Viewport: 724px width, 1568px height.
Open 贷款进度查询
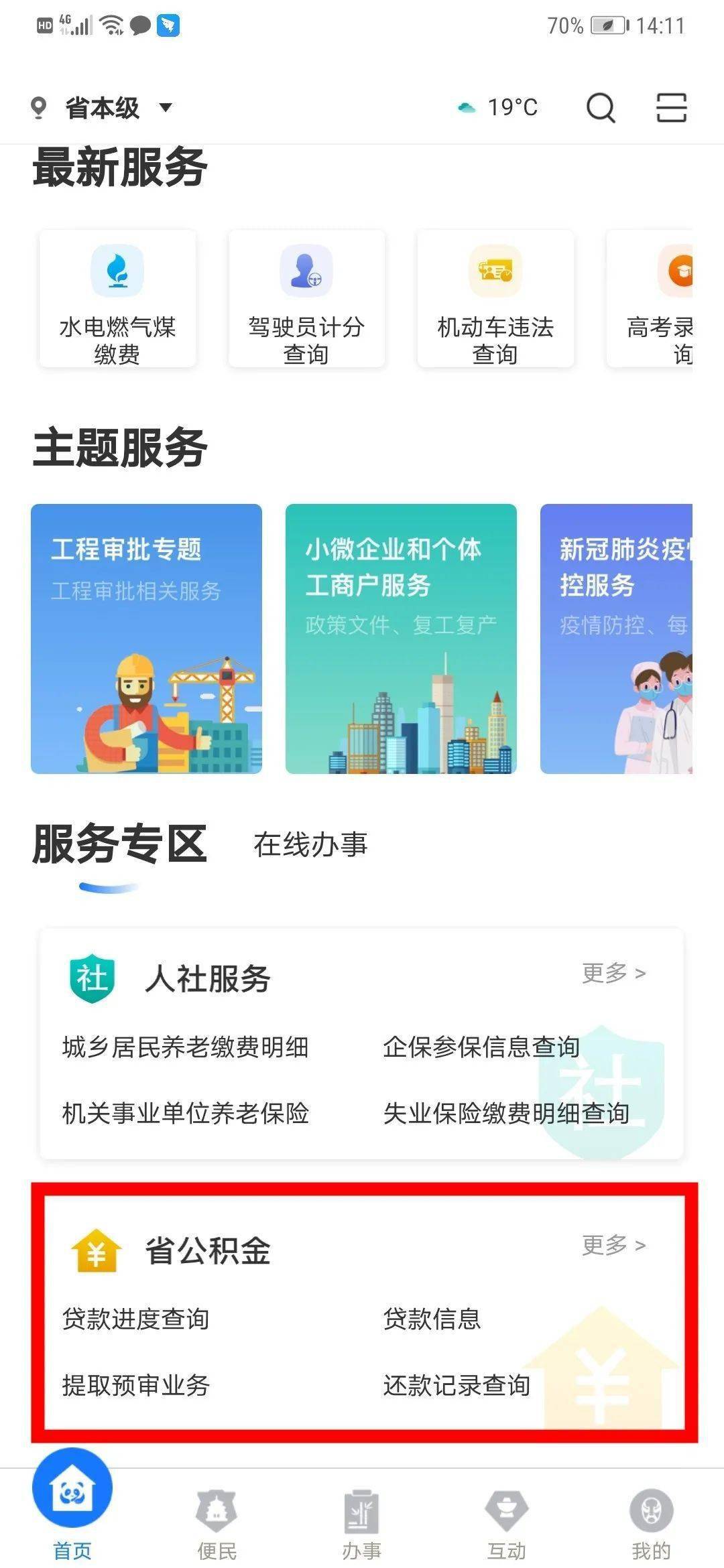[135, 1319]
